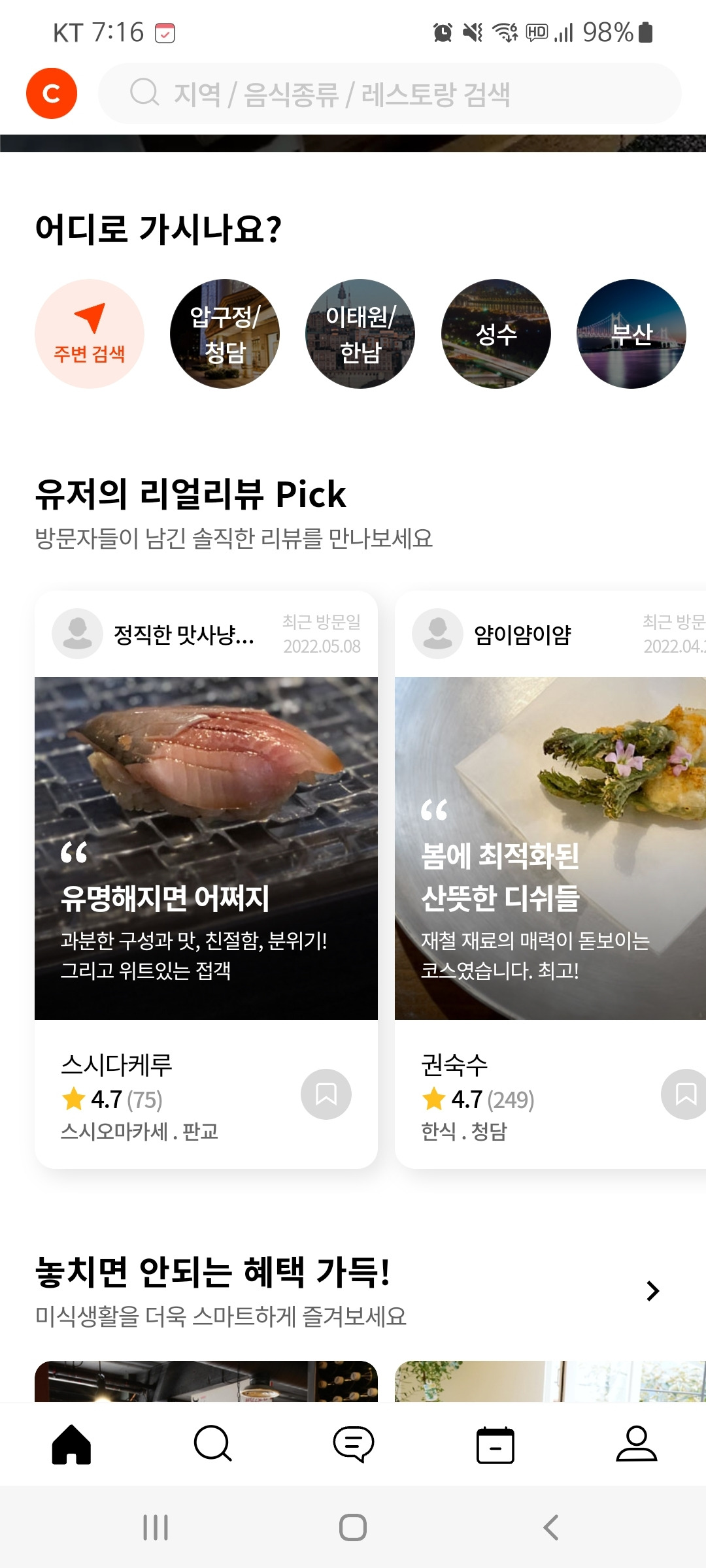Open the recent apps view
Screen dimensions: 706x1568
coord(156,1527)
